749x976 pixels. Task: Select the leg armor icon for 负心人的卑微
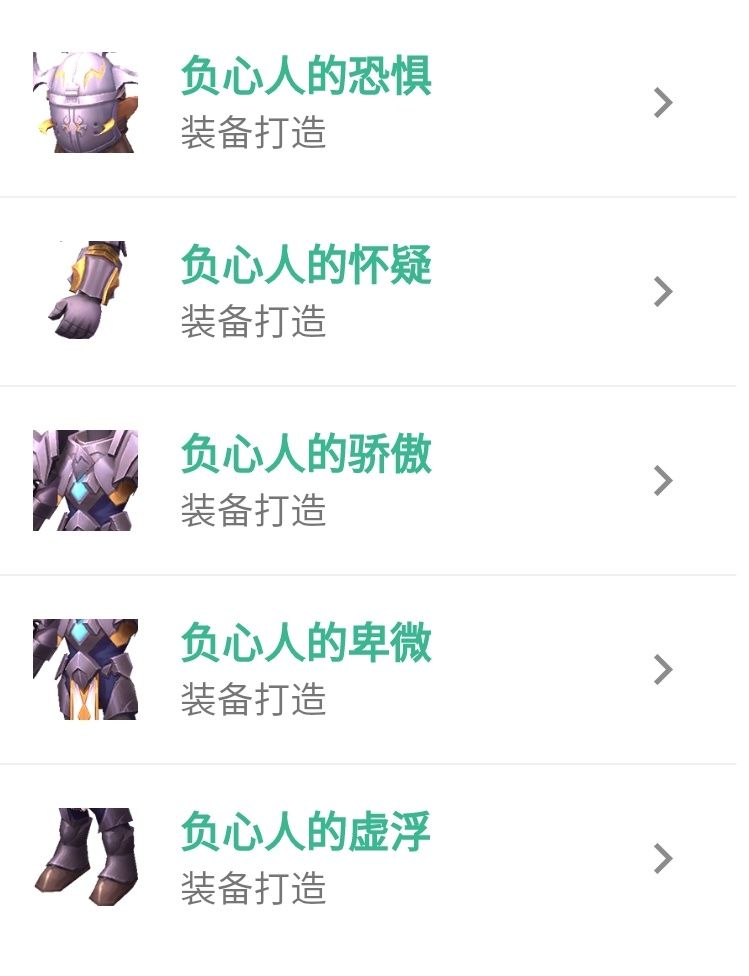click(83, 670)
